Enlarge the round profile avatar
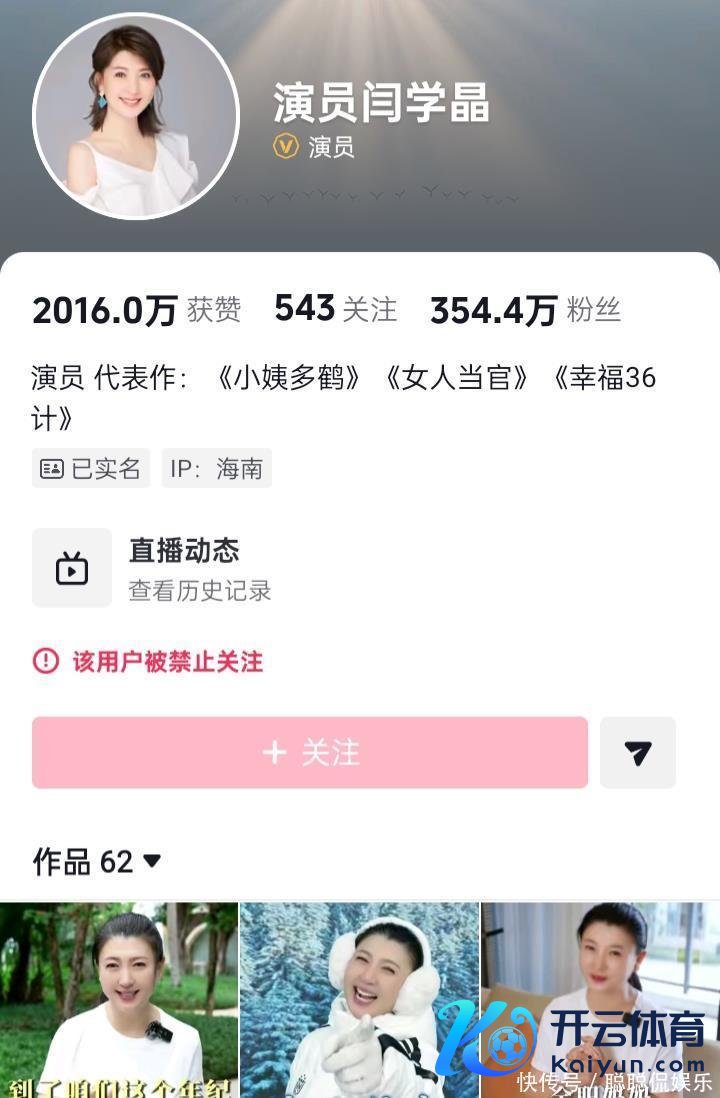Viewport: 720px width, 1098px height. [x=136, y=116]
